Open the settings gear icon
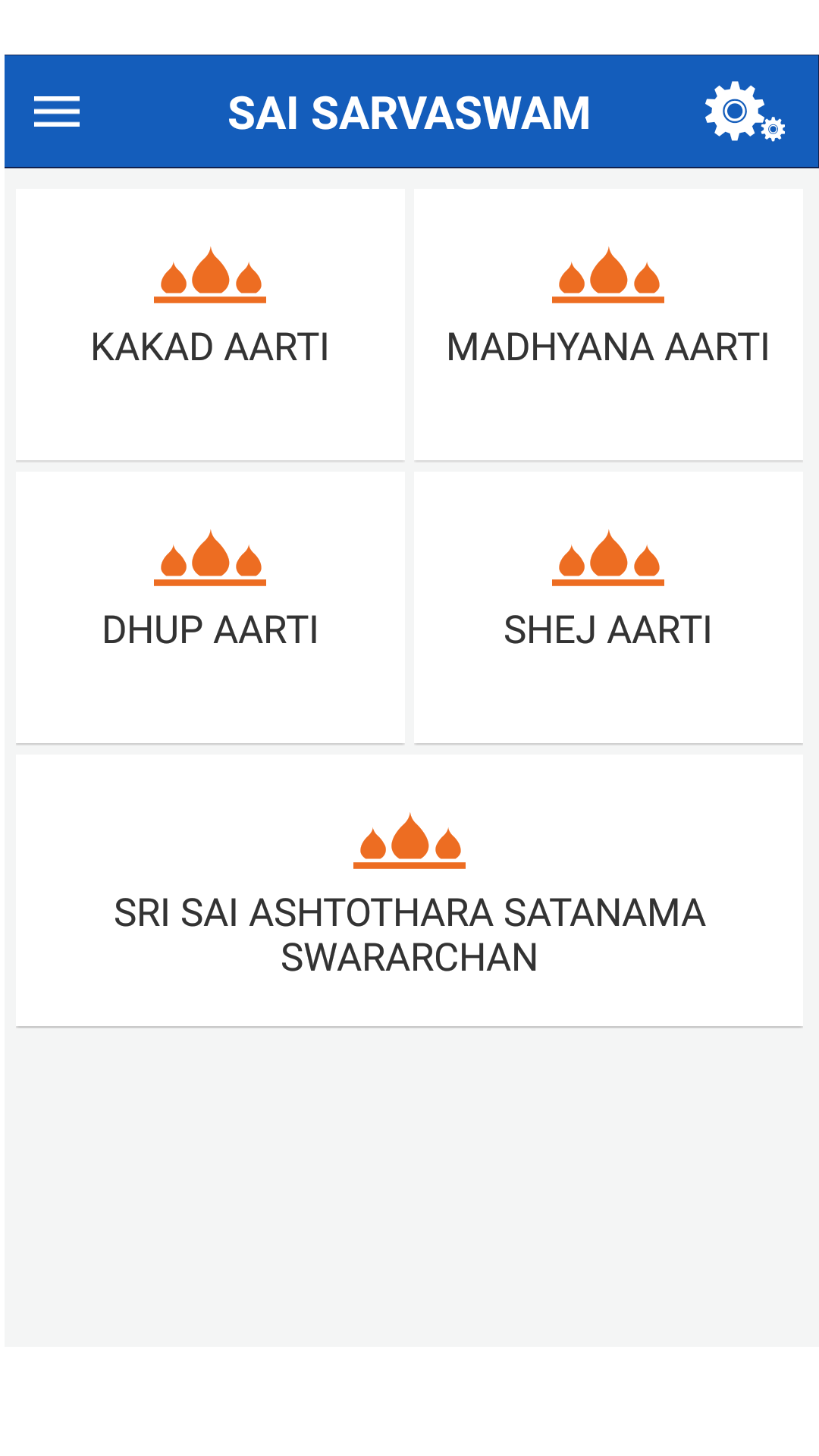 [x=743, y=112]
